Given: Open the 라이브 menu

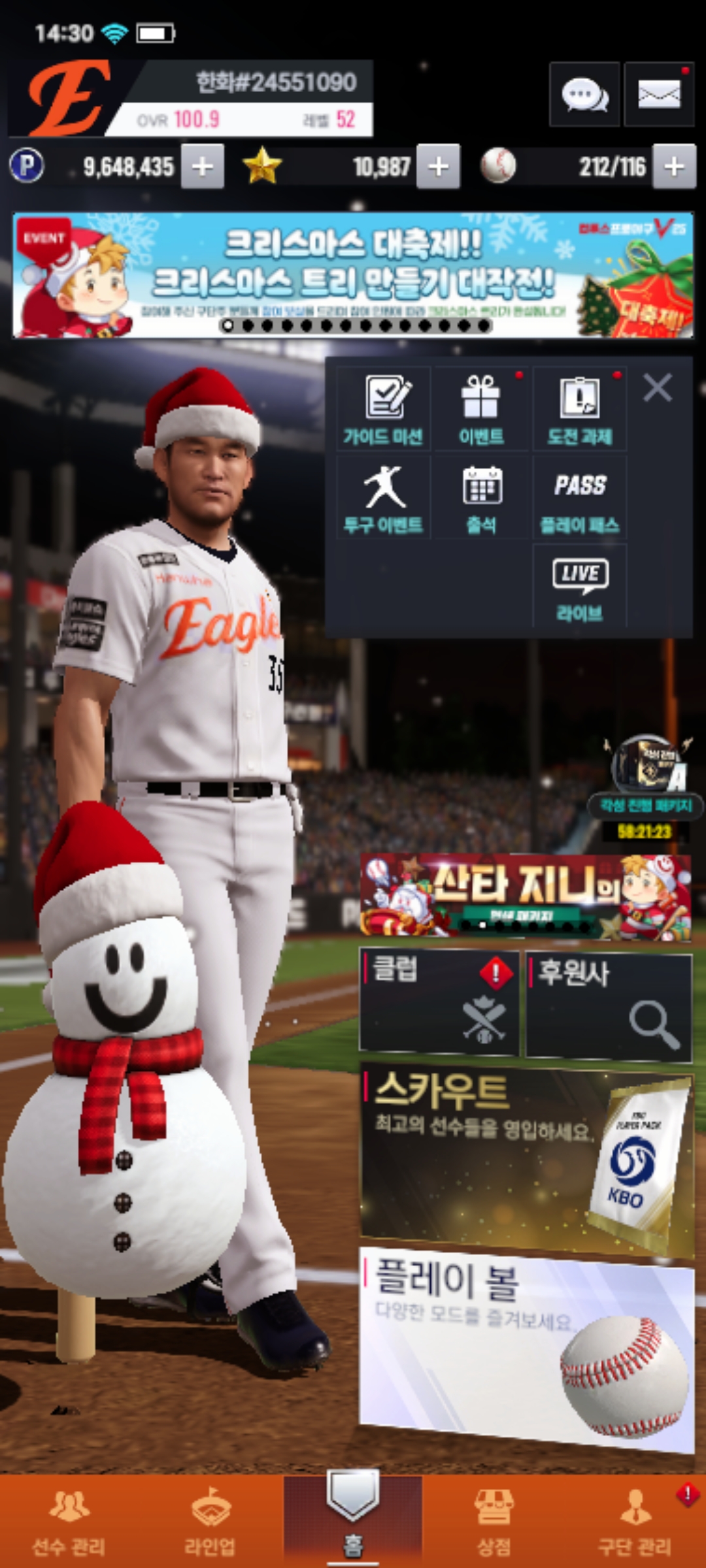Looking at the screenshot, I should (x=580, y=587).
